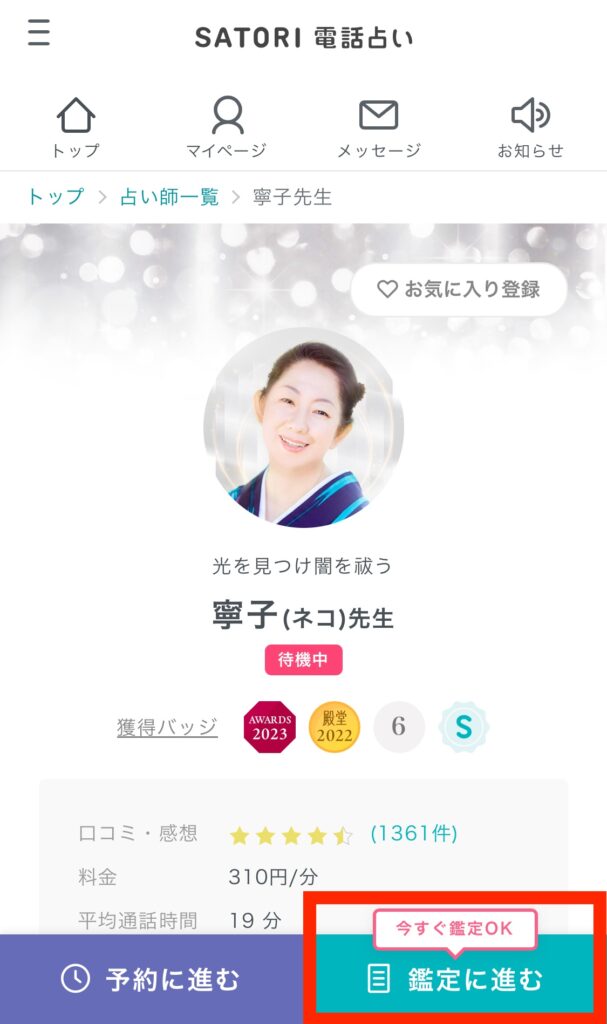Open the 1361件 reviews link
This screenshot has height=1024, width=607.
pos(413,833)
